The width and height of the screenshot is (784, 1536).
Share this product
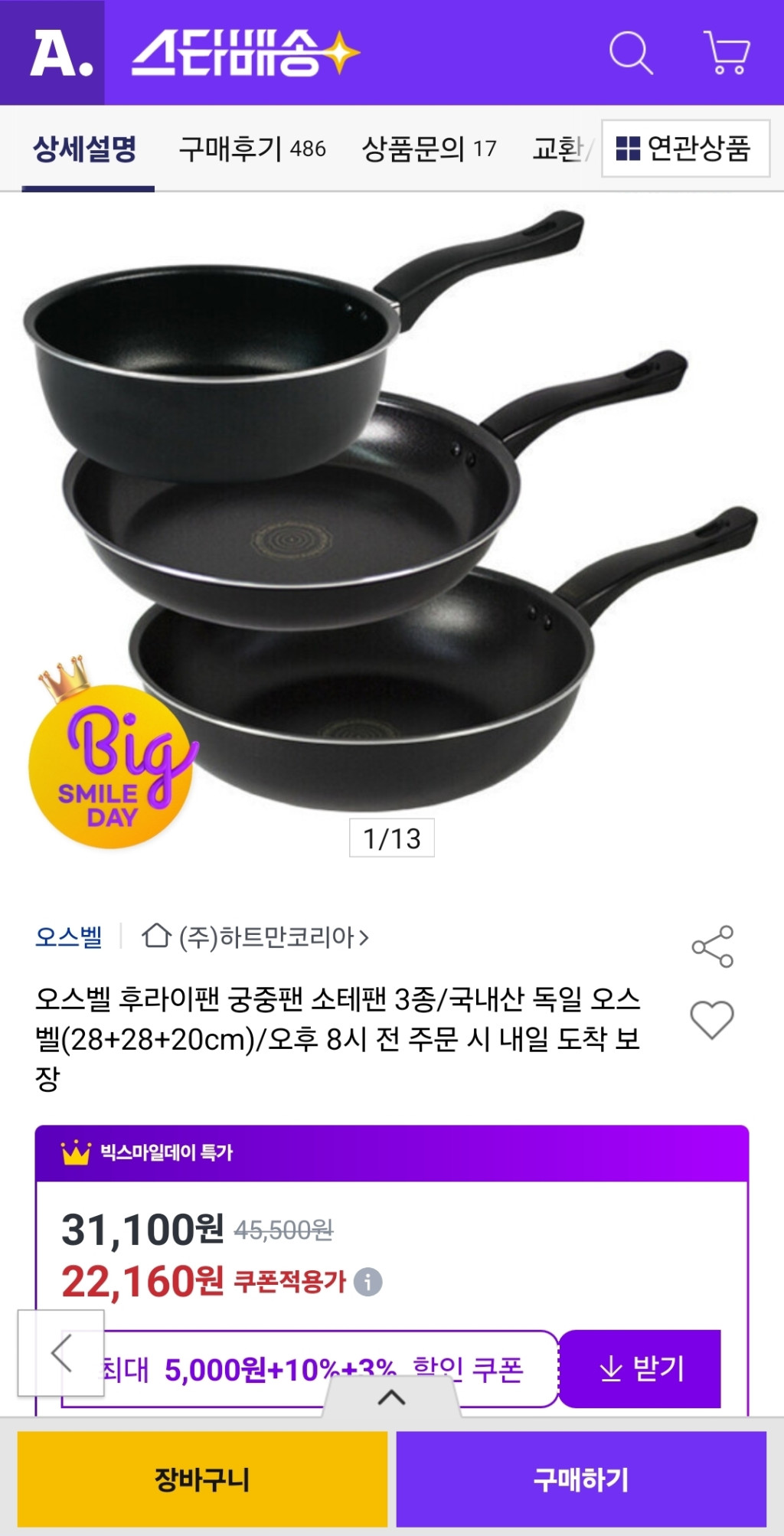pyautogui.click(x=712, y=946)
